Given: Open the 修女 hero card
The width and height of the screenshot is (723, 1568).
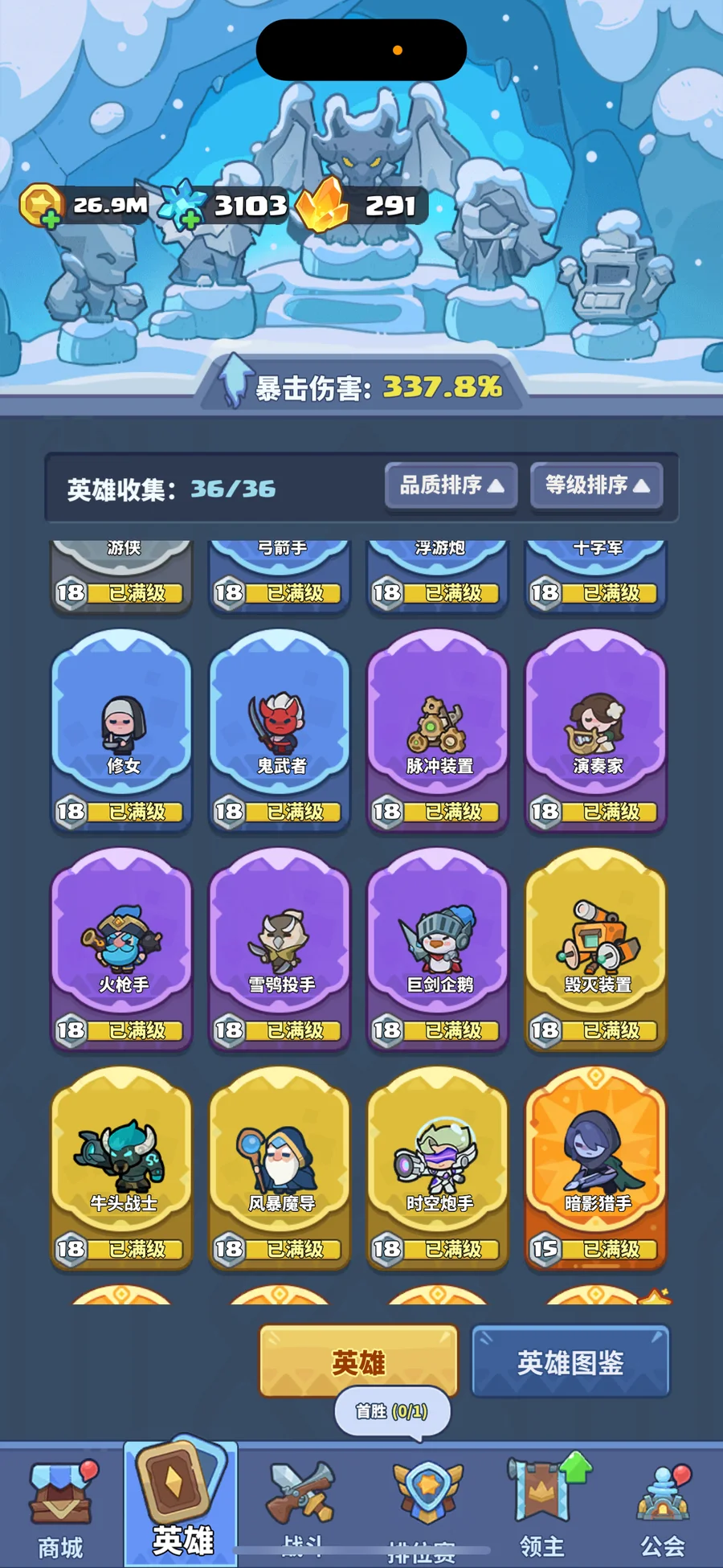Looking at the screenshot, I should [x=122, y=731].
